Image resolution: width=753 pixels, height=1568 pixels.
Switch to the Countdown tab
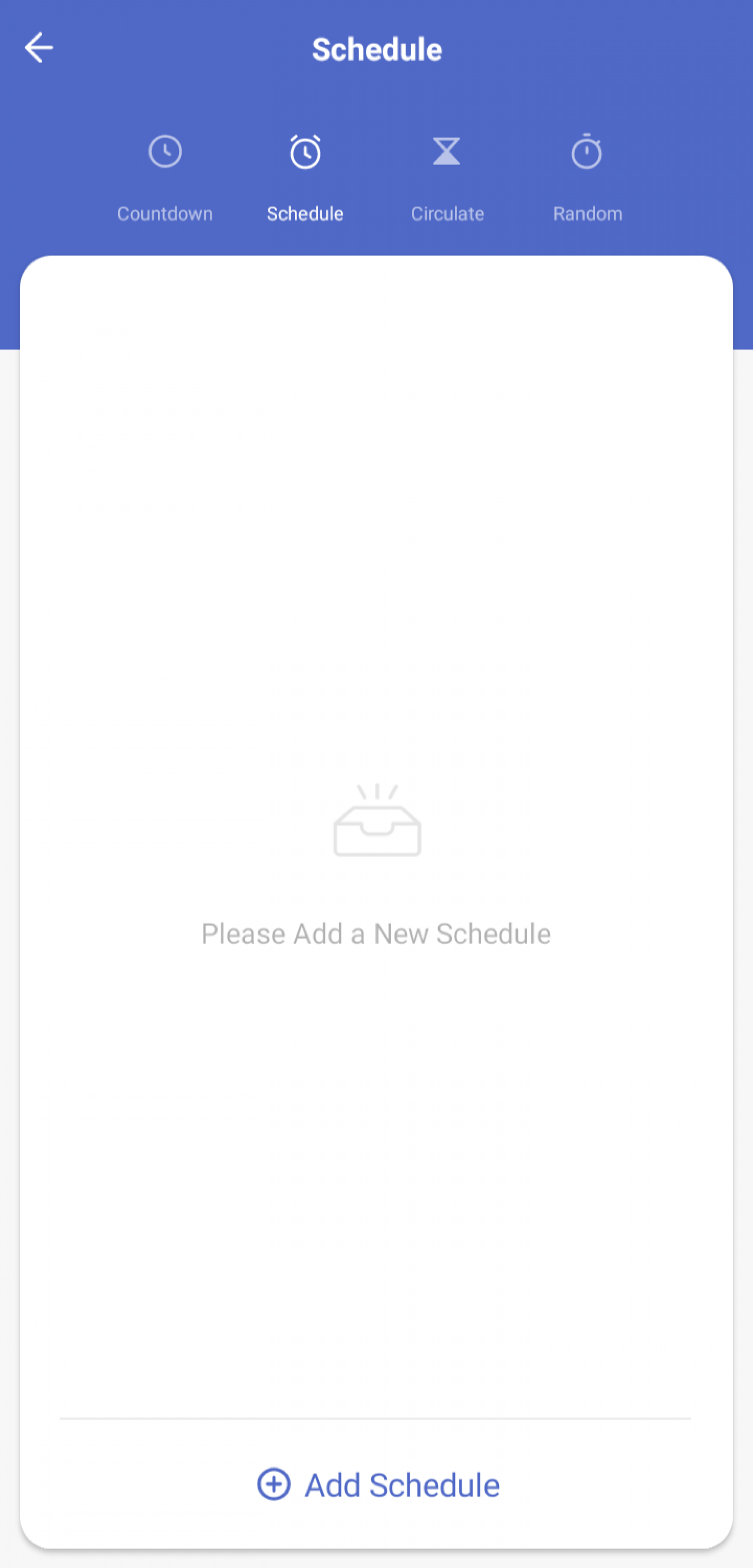(165, 178)
